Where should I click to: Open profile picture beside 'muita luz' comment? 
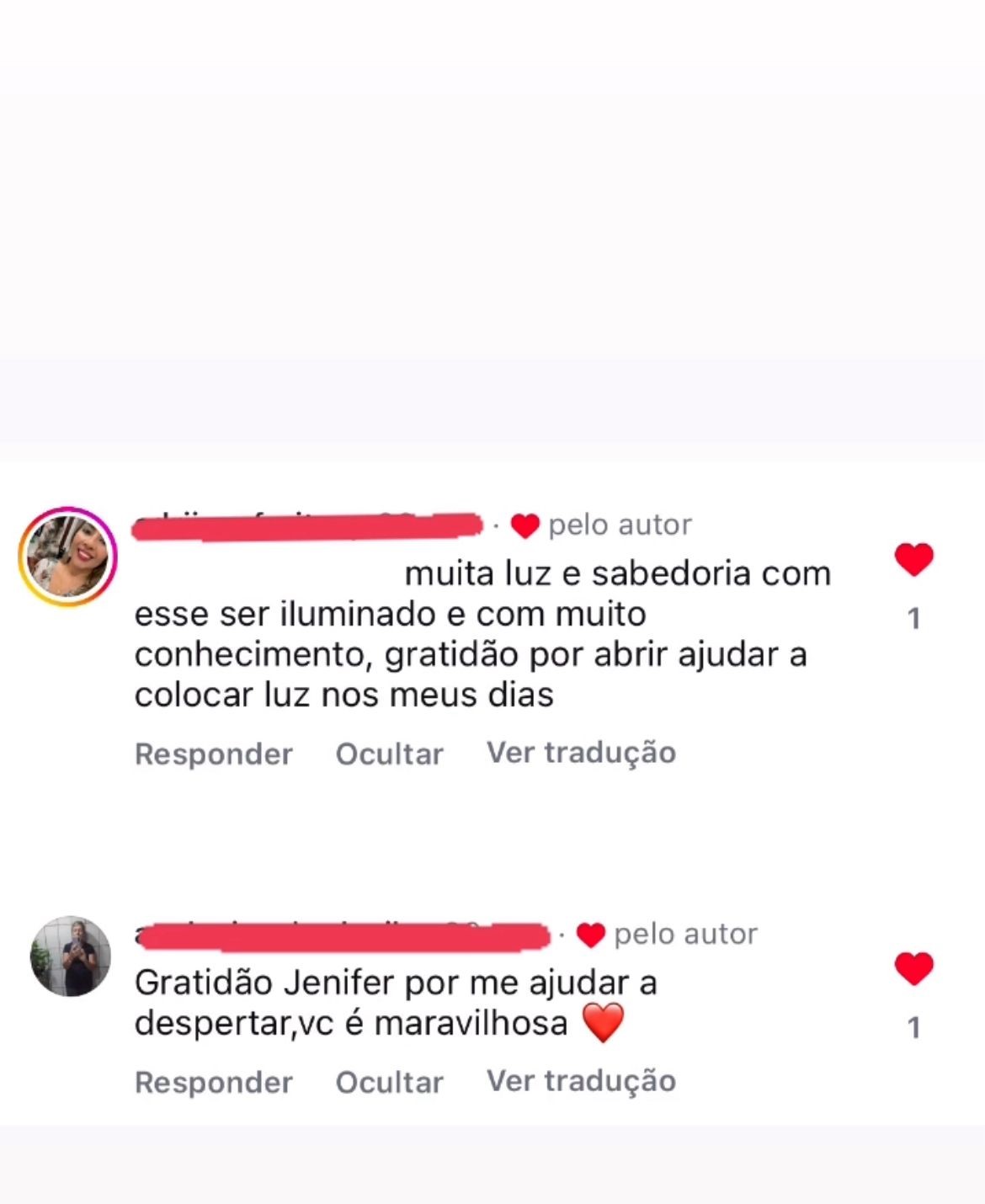click(68, 557)
